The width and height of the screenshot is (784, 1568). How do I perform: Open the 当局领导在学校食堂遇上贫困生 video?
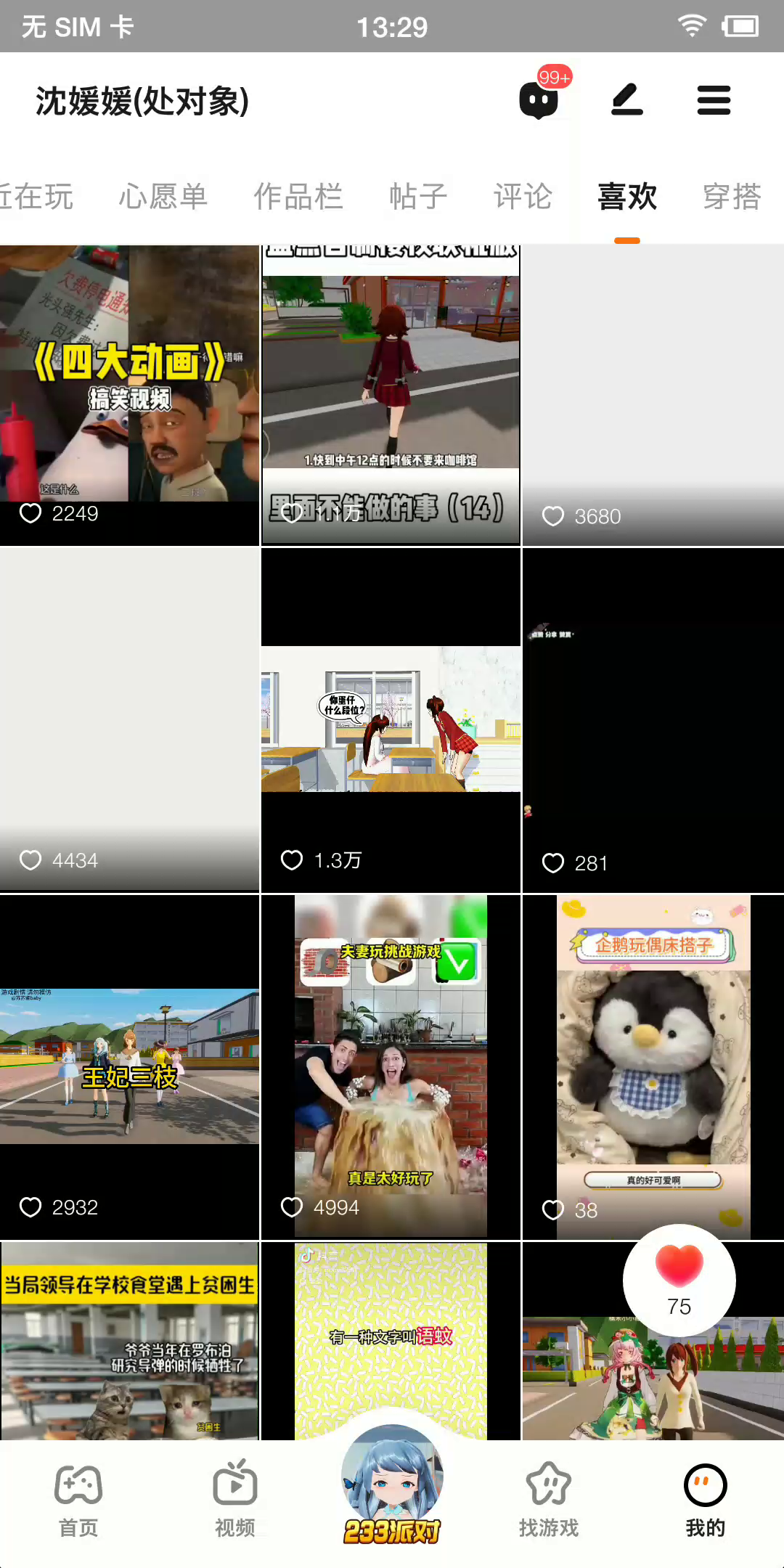click(129, 1343)
